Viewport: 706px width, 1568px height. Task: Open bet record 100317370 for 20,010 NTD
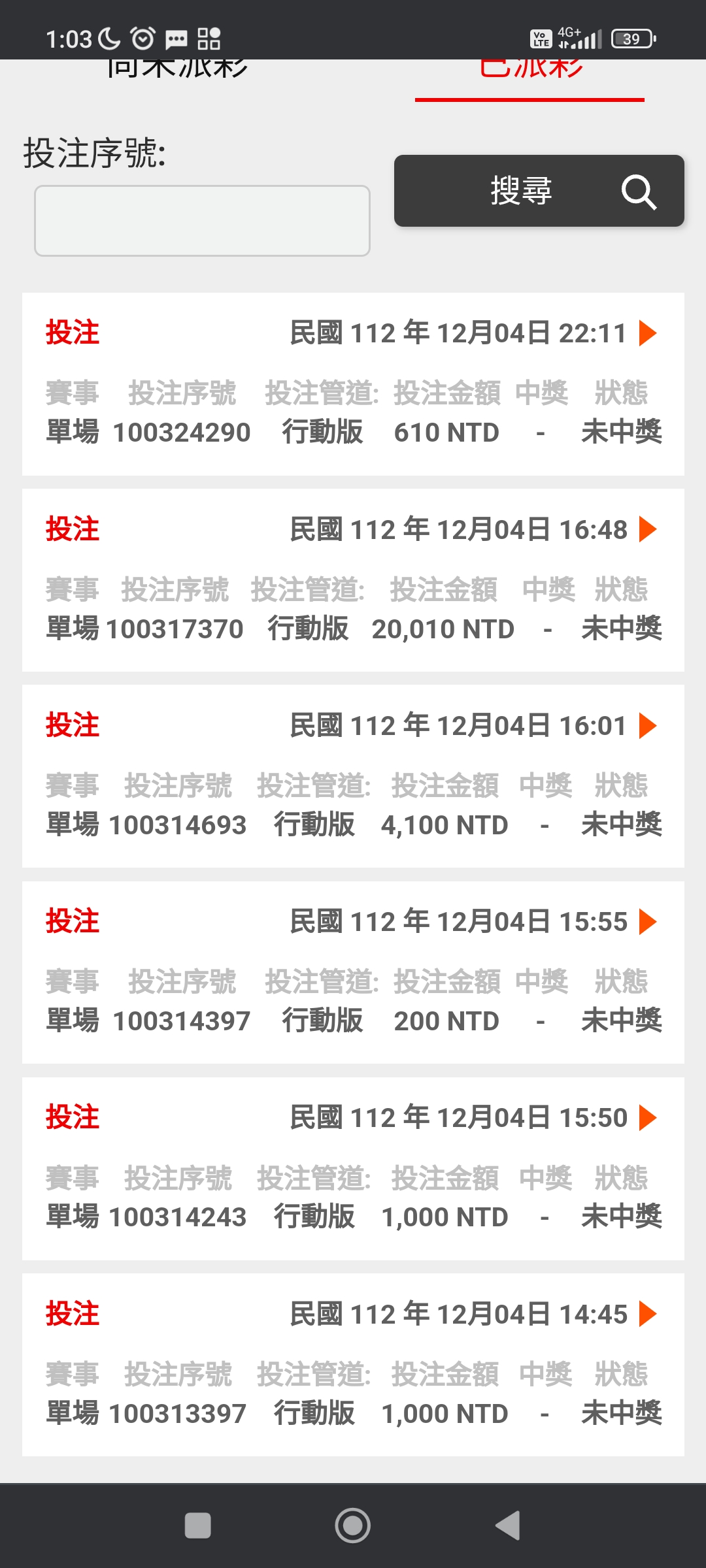[353, 580]
